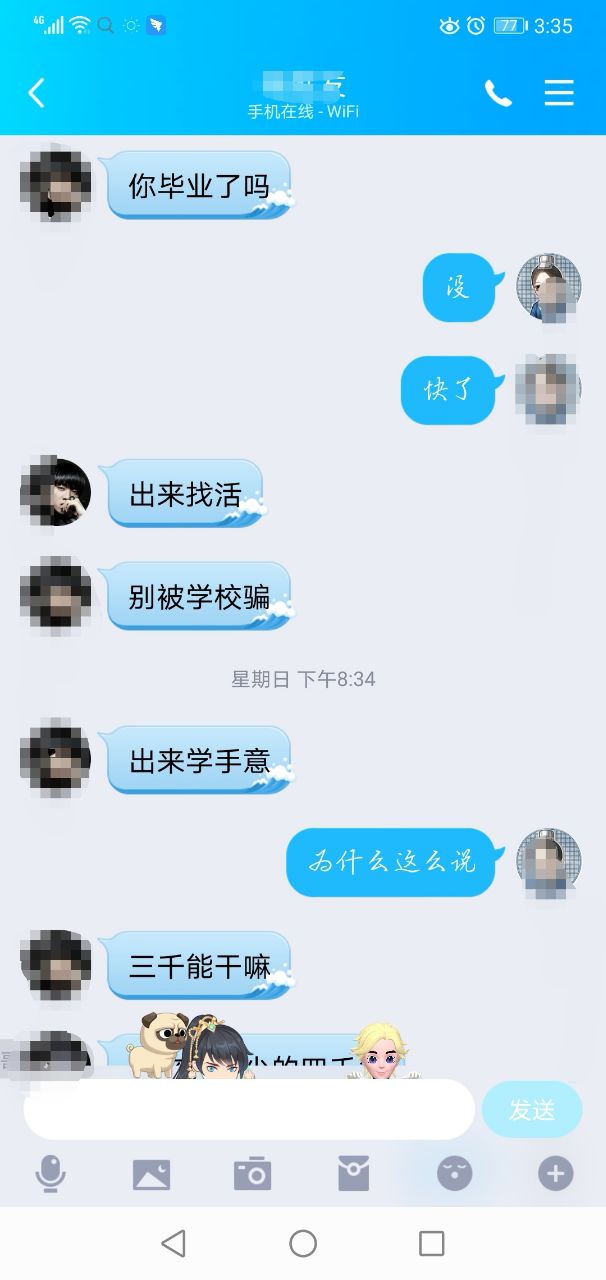Focus the message input field
This screenshot has height=1280, width=606.
click(248, 1109)
